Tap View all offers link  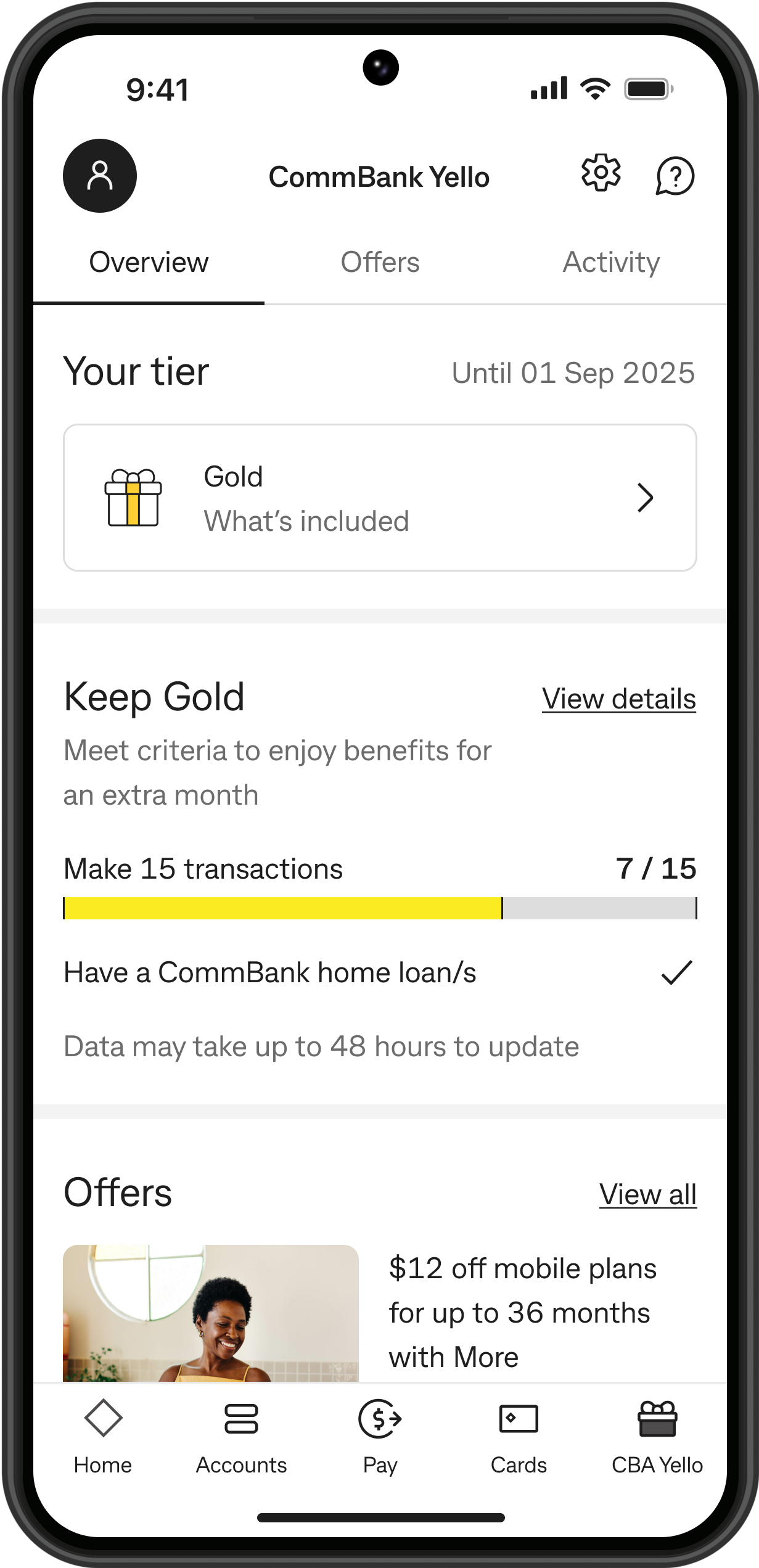click(x=648, y=1195)
